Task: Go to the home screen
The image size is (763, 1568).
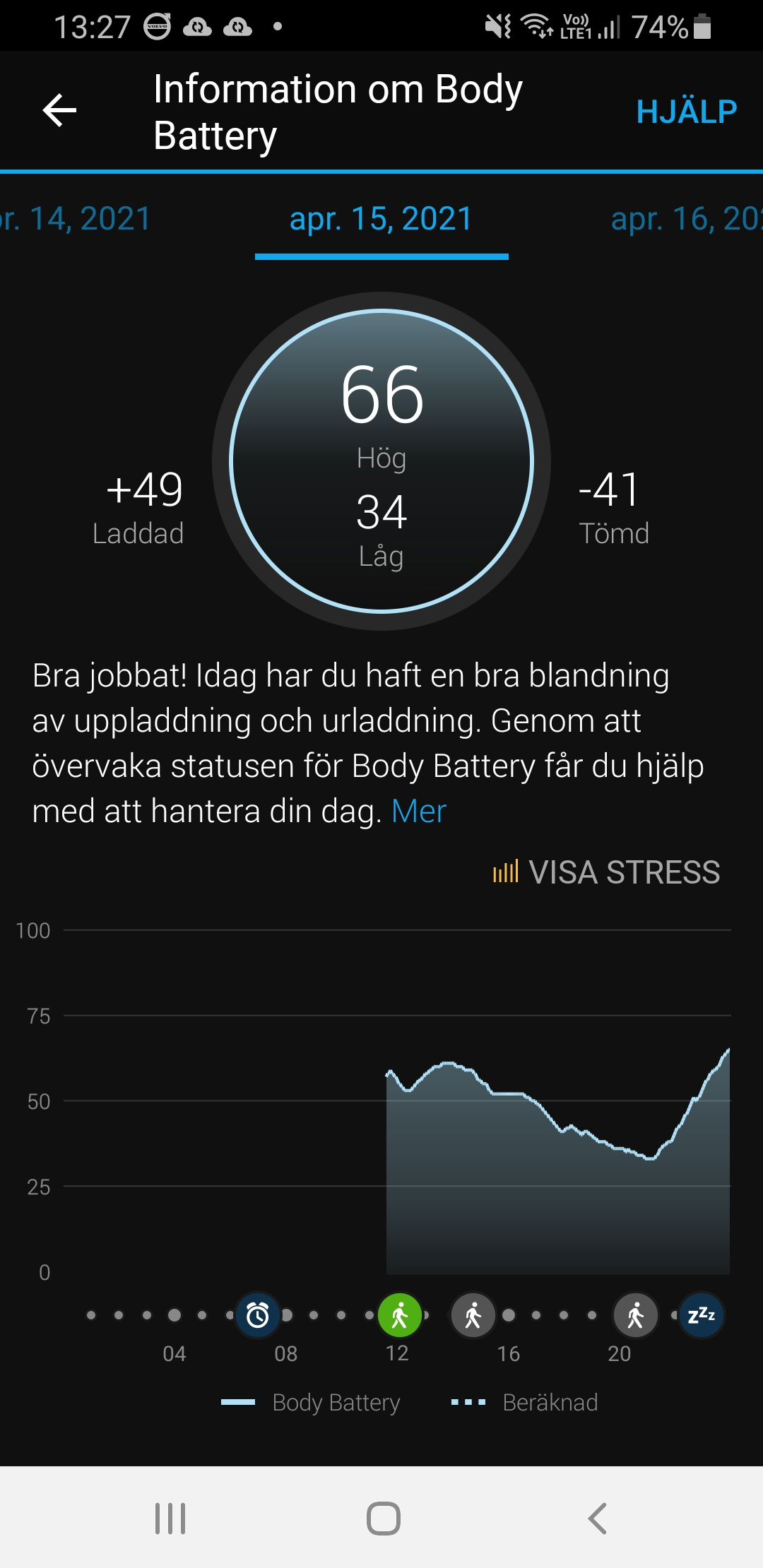Action: coord(383,1518)
